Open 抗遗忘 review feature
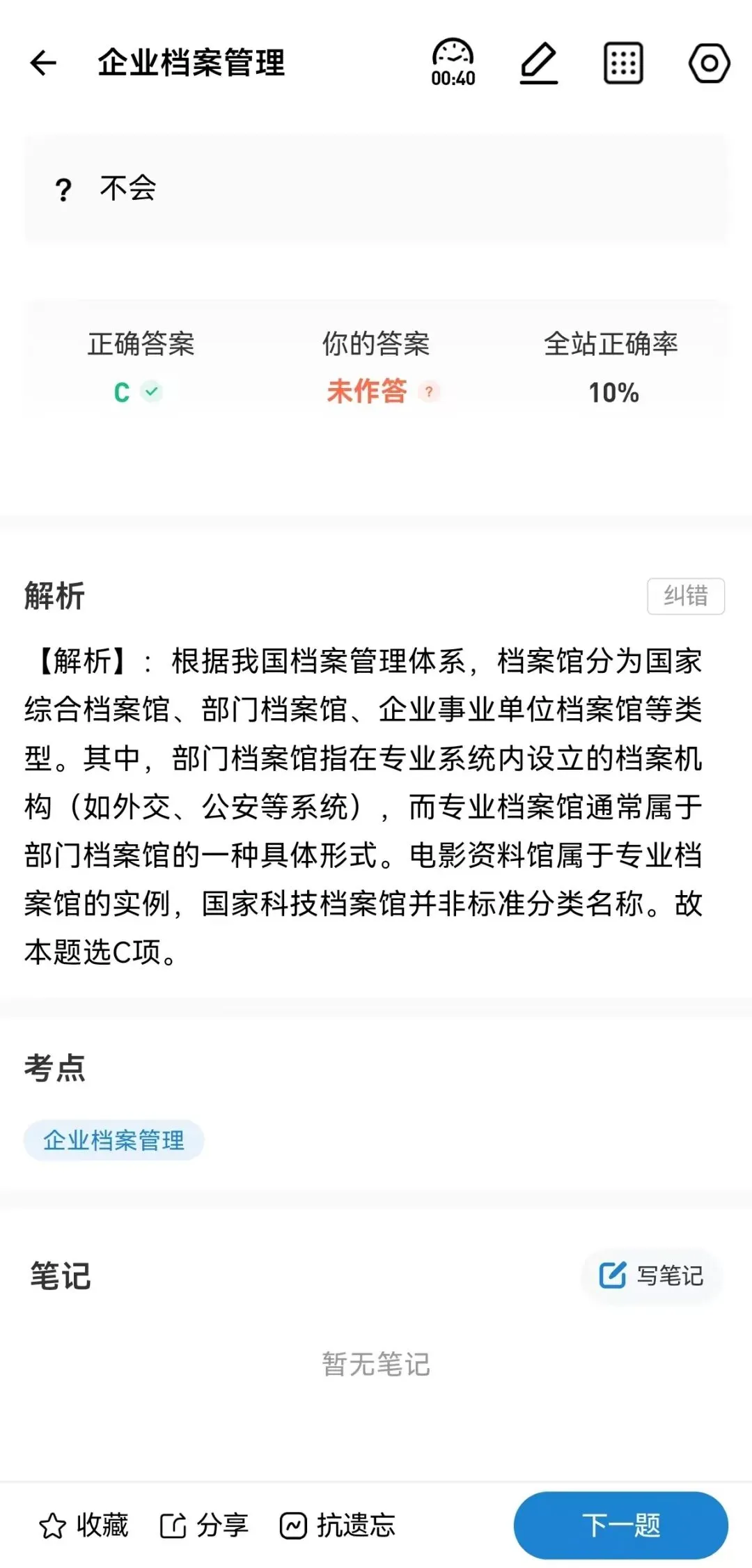The image size is (752, 1568). click(x=338, y=1526)
